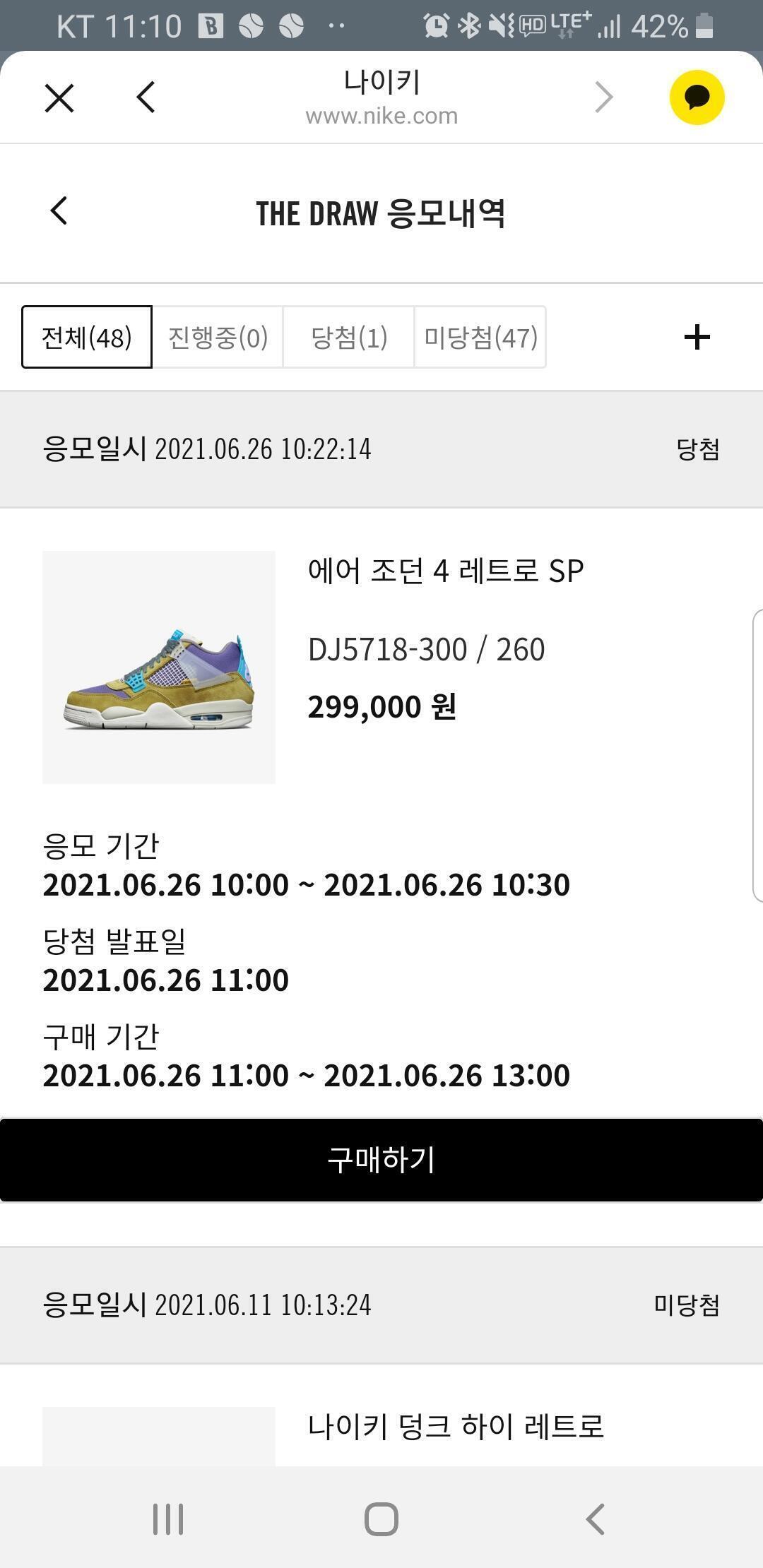Return from THE DRAW 응모내역 page
The width and height of the screenshot is (763, 1568).
pyautogui.click(x=59, y=211)
